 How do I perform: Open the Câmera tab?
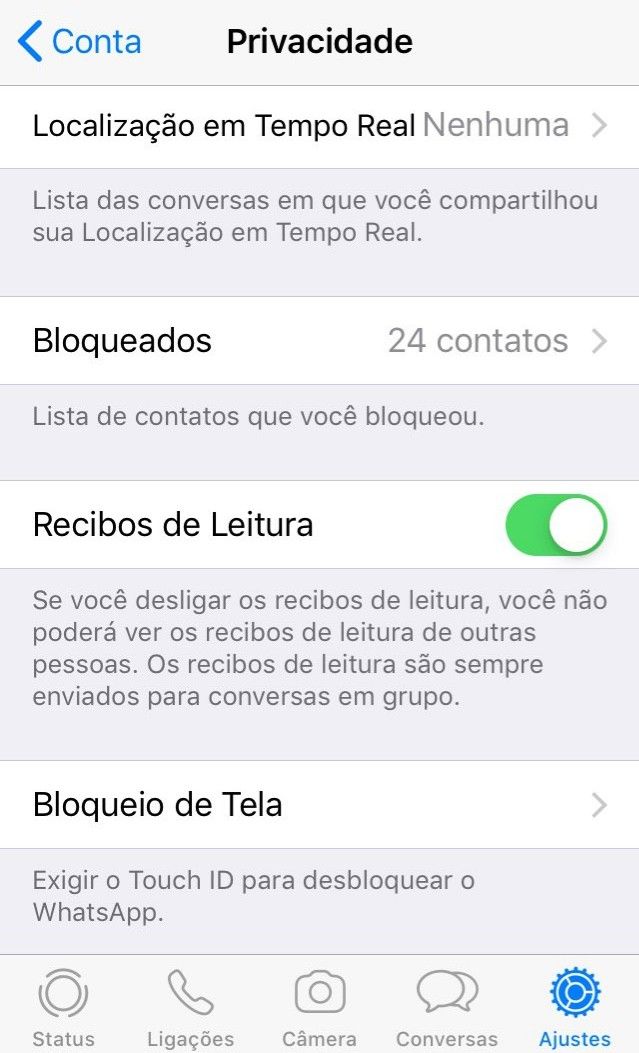pyautogui.click(x=320, y=1006)
